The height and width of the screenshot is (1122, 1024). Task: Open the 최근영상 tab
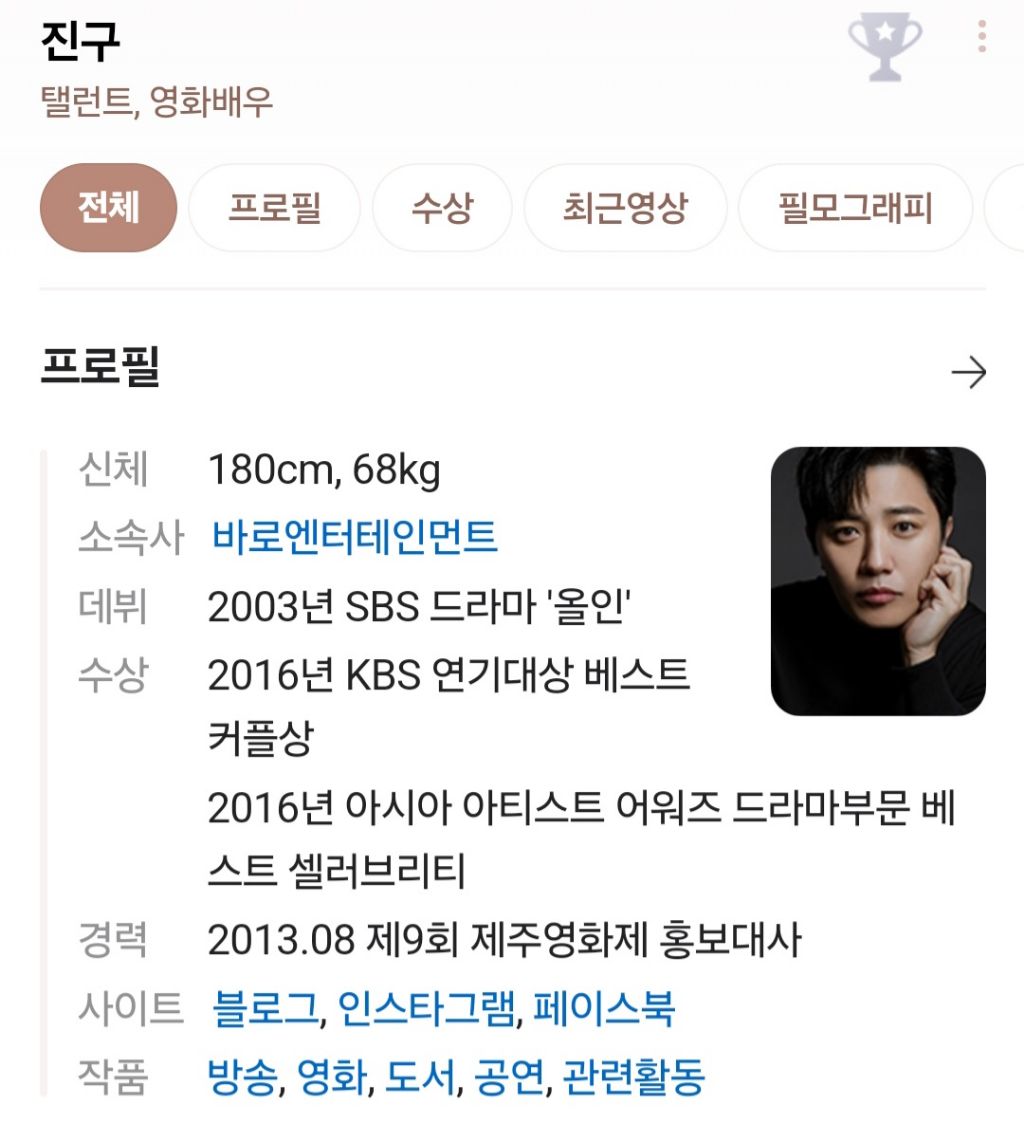[625, 208]
